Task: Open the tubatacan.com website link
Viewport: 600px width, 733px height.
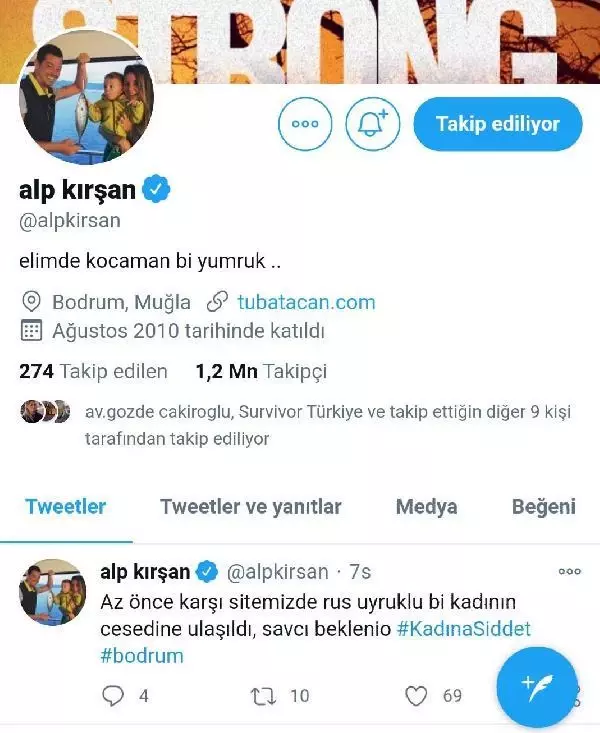Action: [306, 302]
